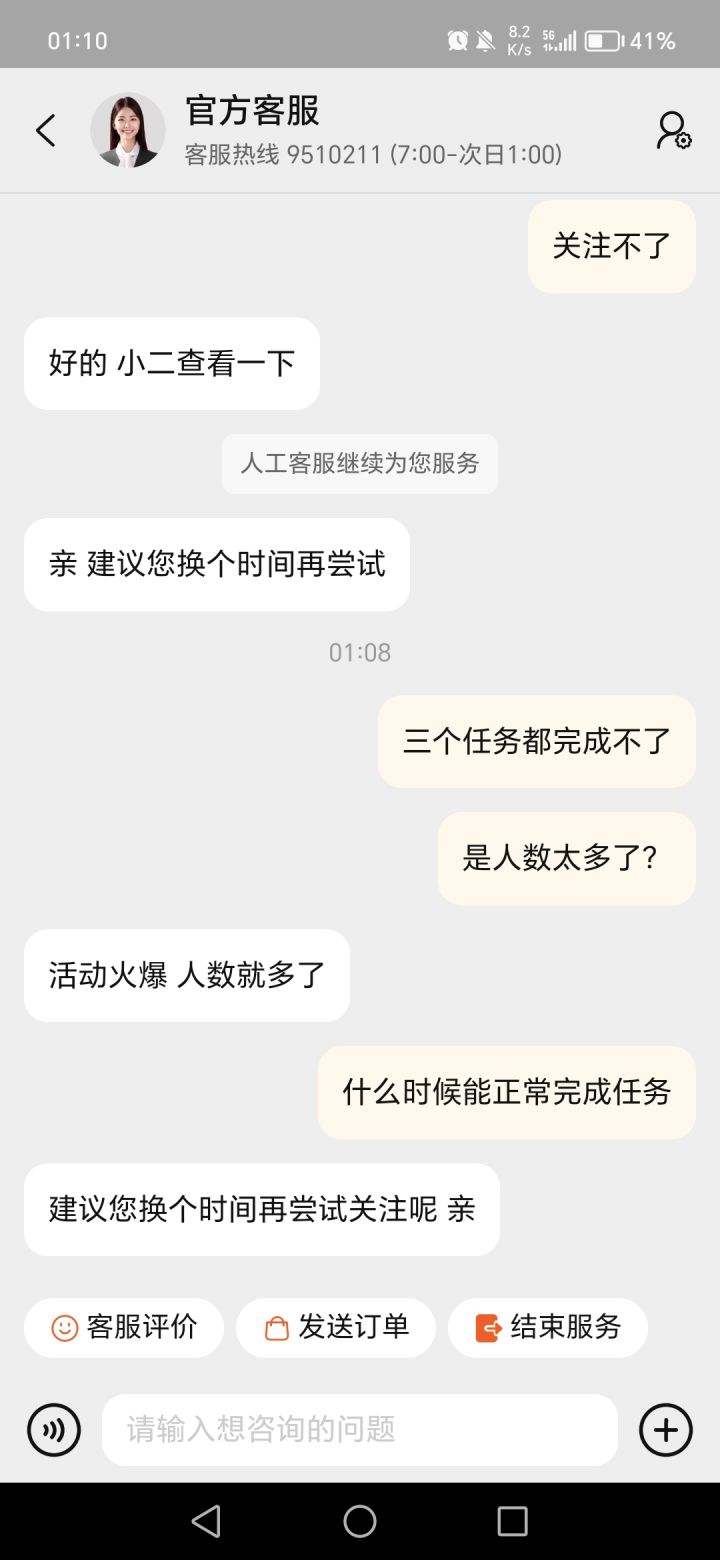Viewport: 720px width, 1560px height.
Task: Open the plus attachment menu
Action: pyautogui.click(x=665, y=1430)
